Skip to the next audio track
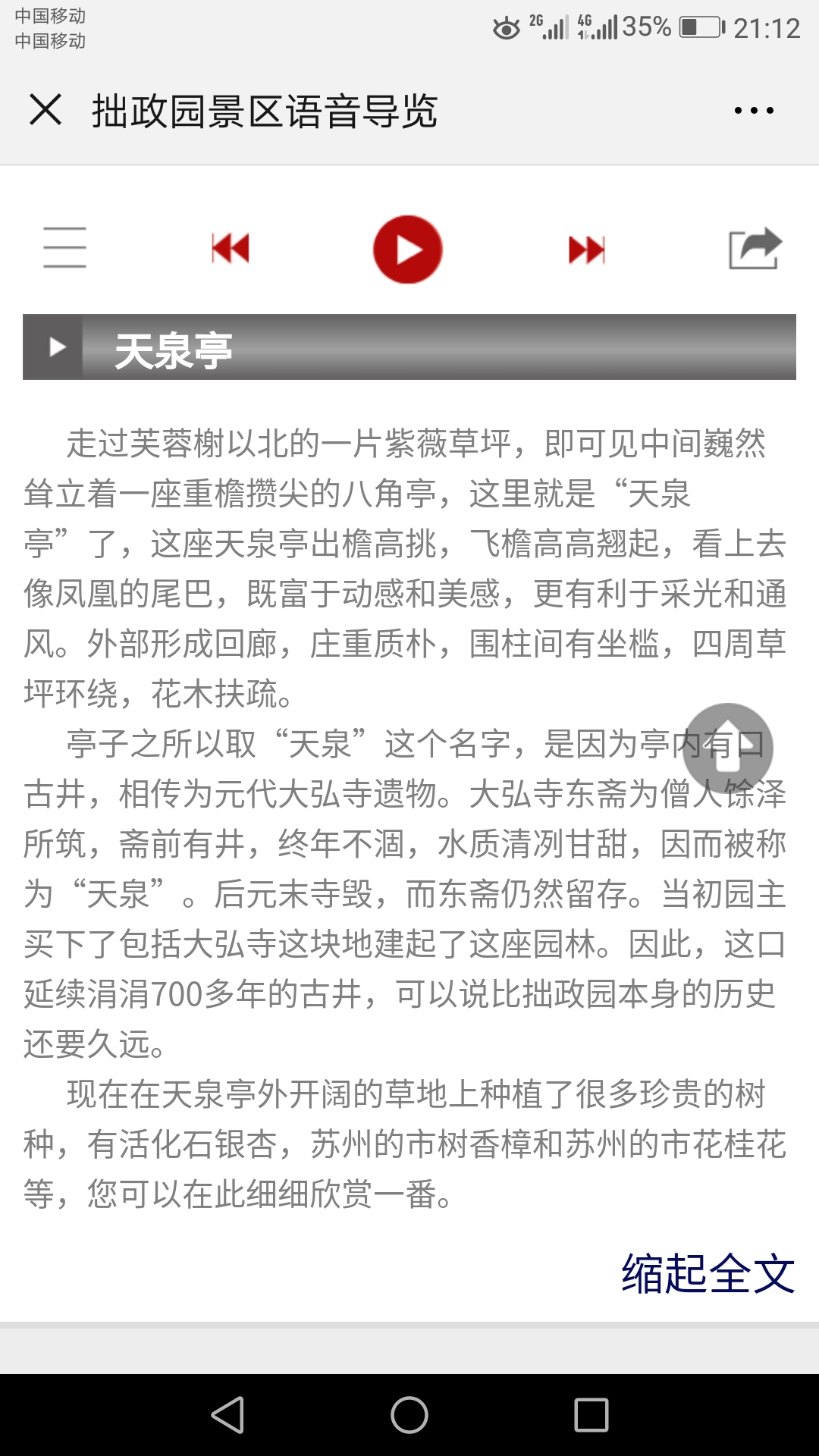This screenshot has width=819, height=1456. [x=587, y=249]
